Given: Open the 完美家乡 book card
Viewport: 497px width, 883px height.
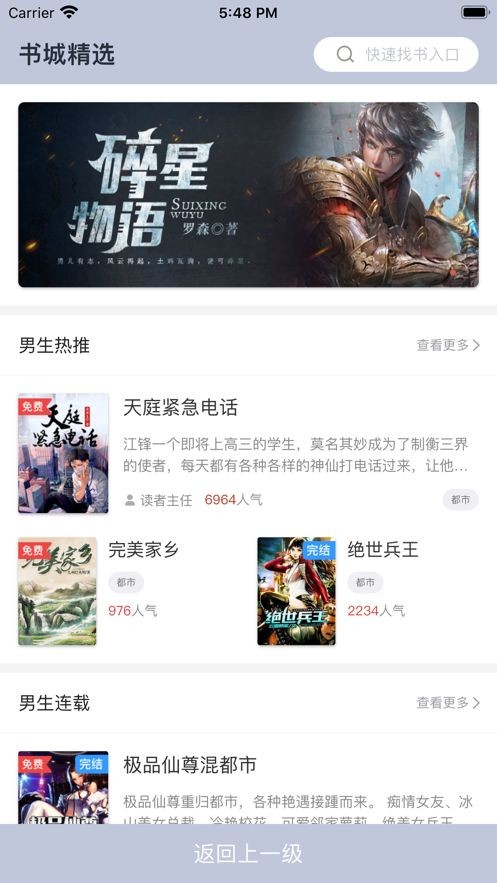Looking at the screenshot, I should click(x=129, y=591).
